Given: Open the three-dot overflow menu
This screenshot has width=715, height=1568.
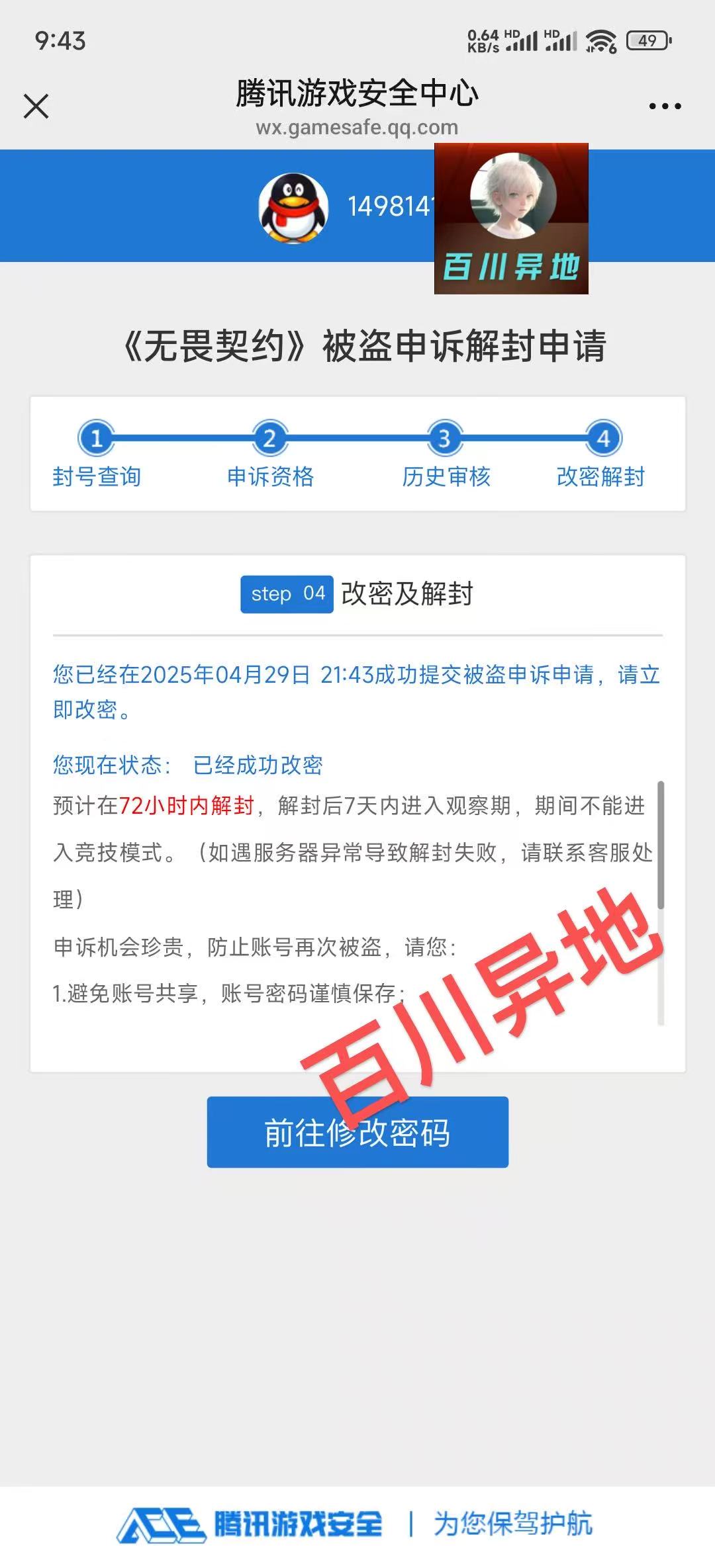Looking at the screenshot, I should click(x=665, y=106).
